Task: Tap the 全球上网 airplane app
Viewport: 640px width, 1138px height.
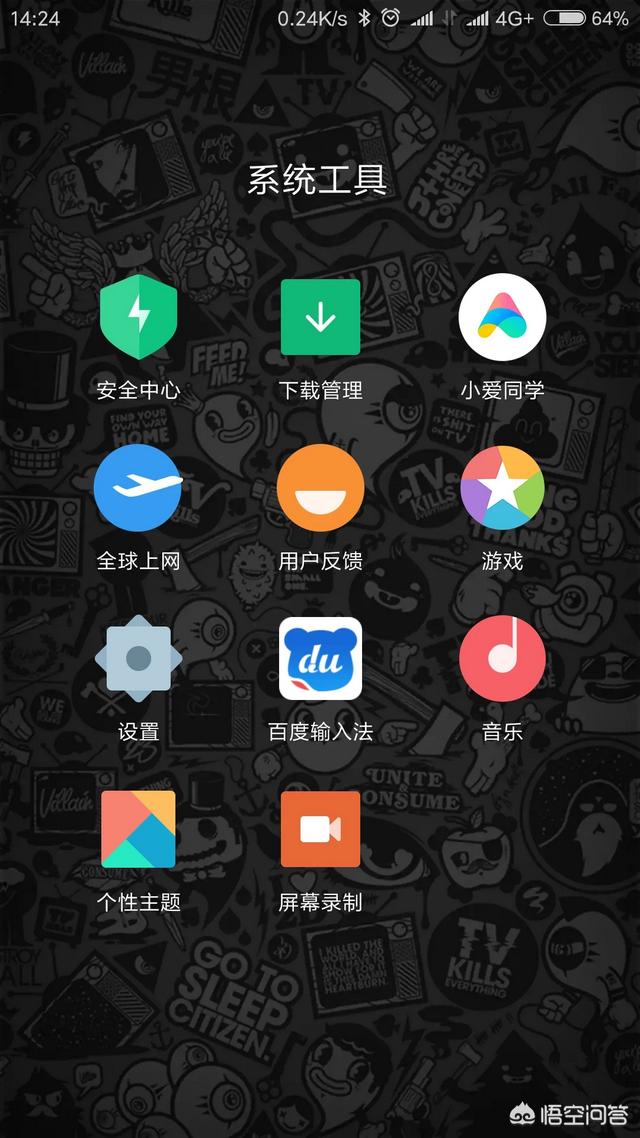Action: coord(138,489)
